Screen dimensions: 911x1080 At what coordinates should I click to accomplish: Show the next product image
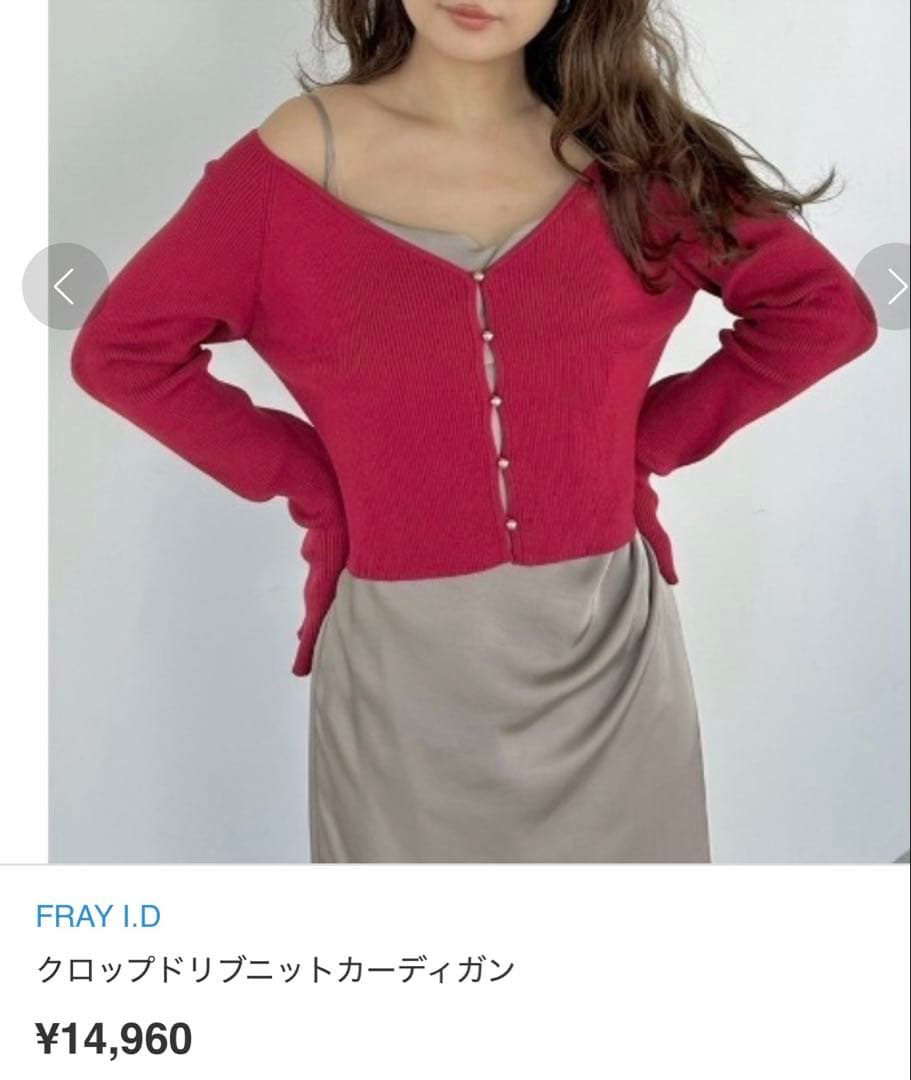[885, 286]
